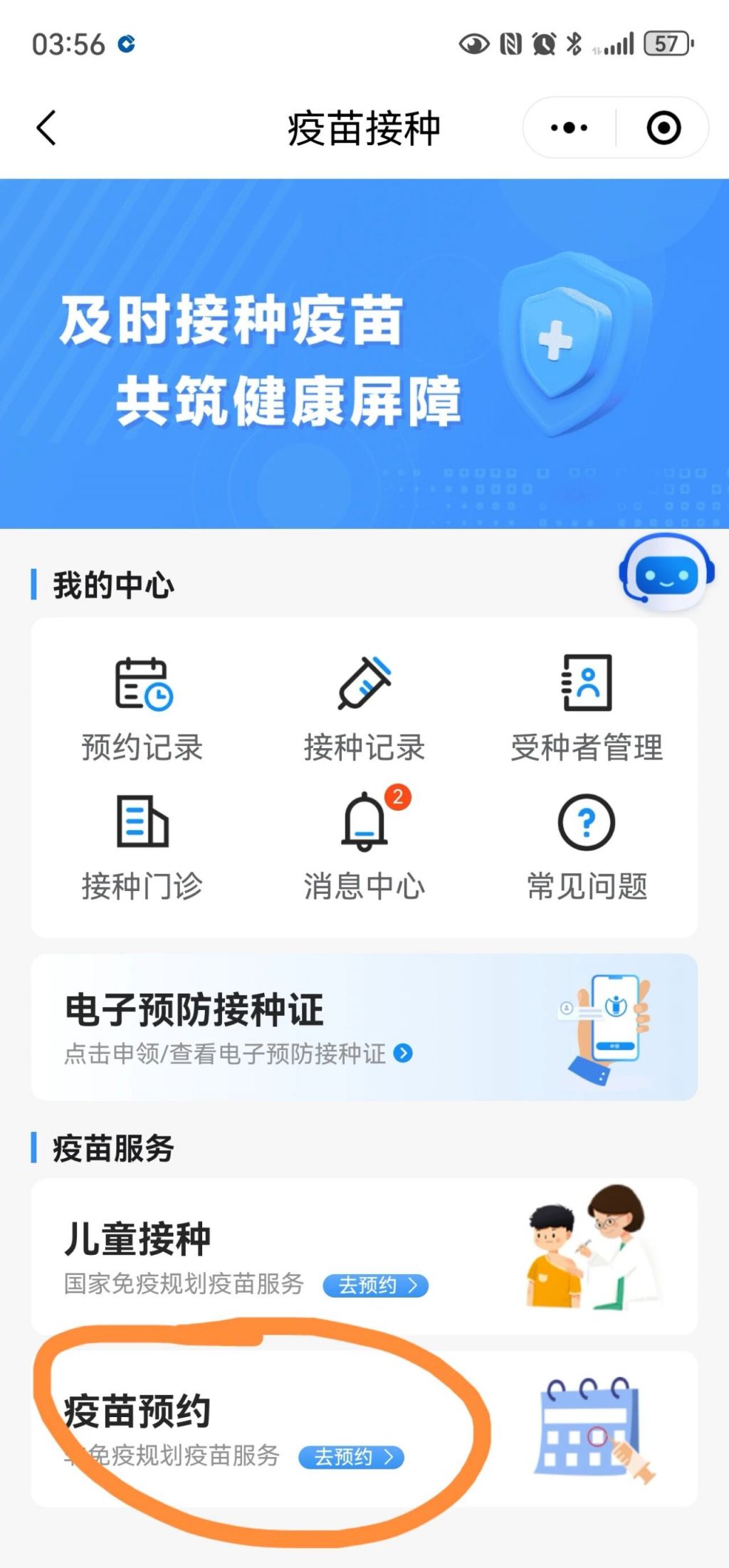Screen dimensions: 729x1568
Task: Close the mini program via circle icon
Action: 663,128
